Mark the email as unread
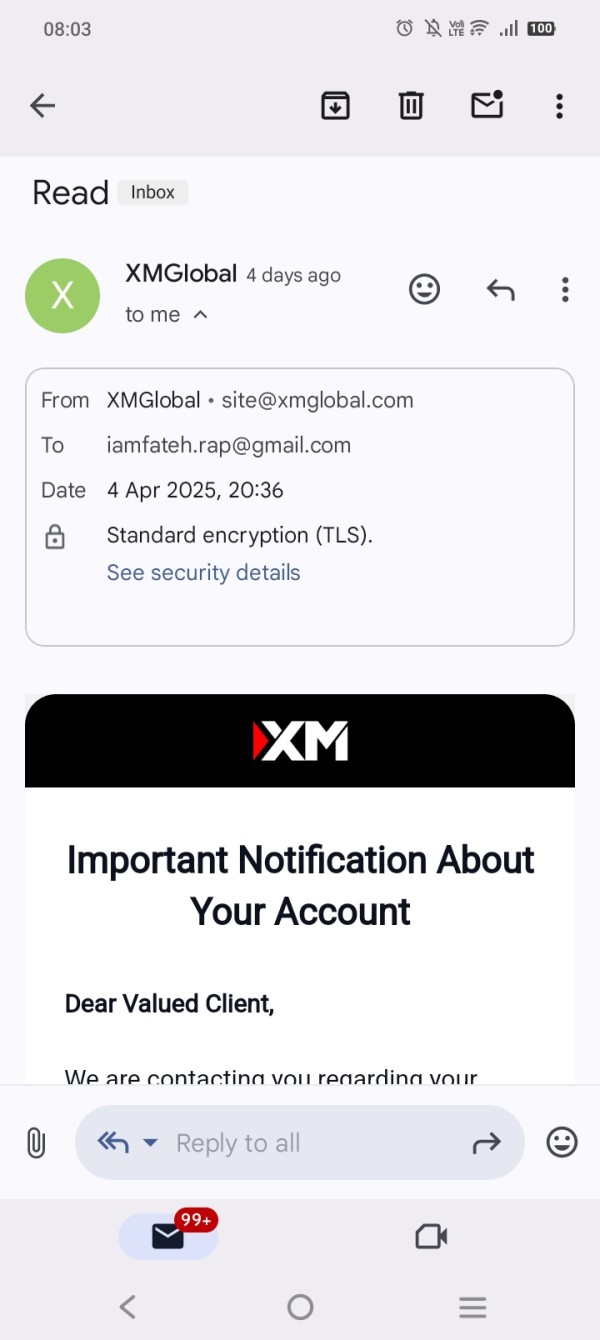The height and width of the screenshot is (1340, 600). (x=487, y=104)
